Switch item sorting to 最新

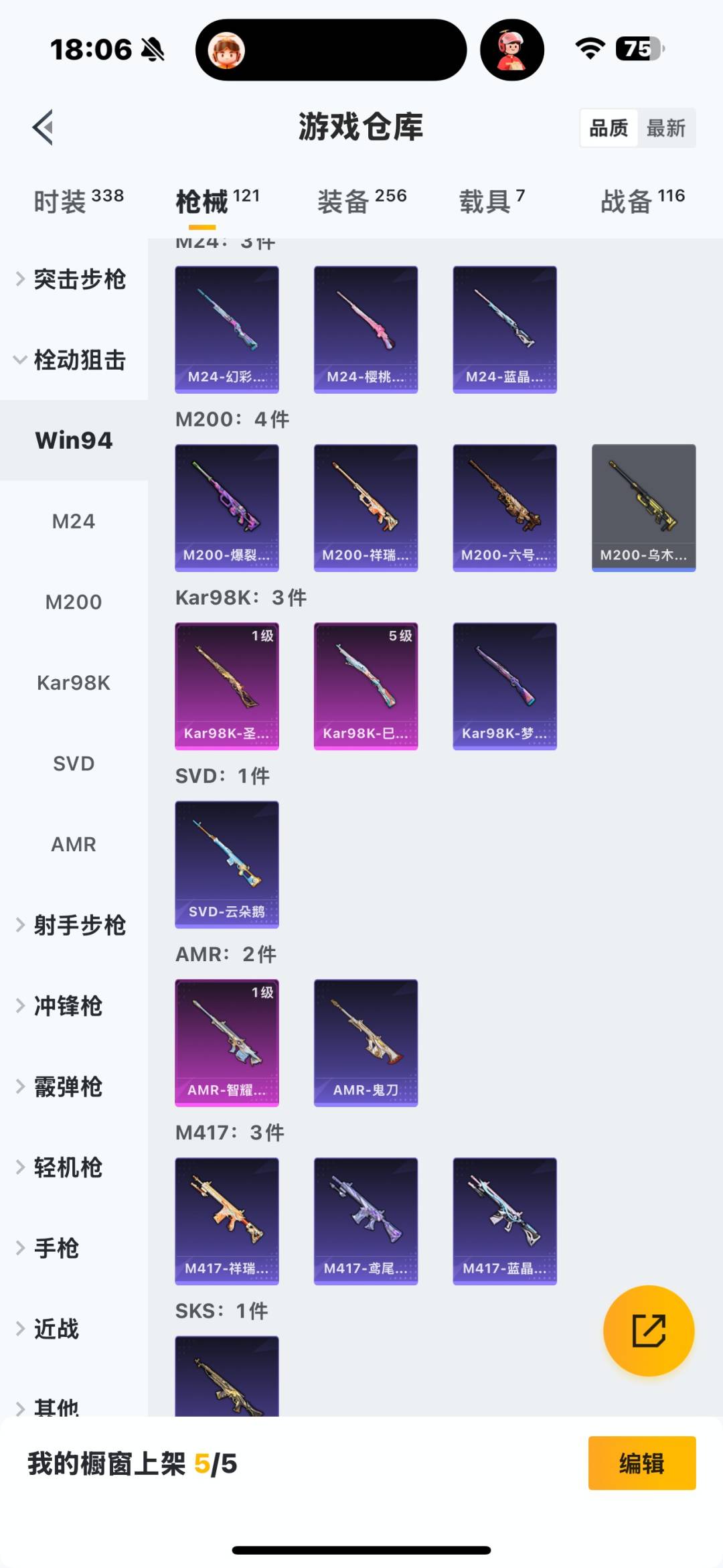tap(666, 127)
